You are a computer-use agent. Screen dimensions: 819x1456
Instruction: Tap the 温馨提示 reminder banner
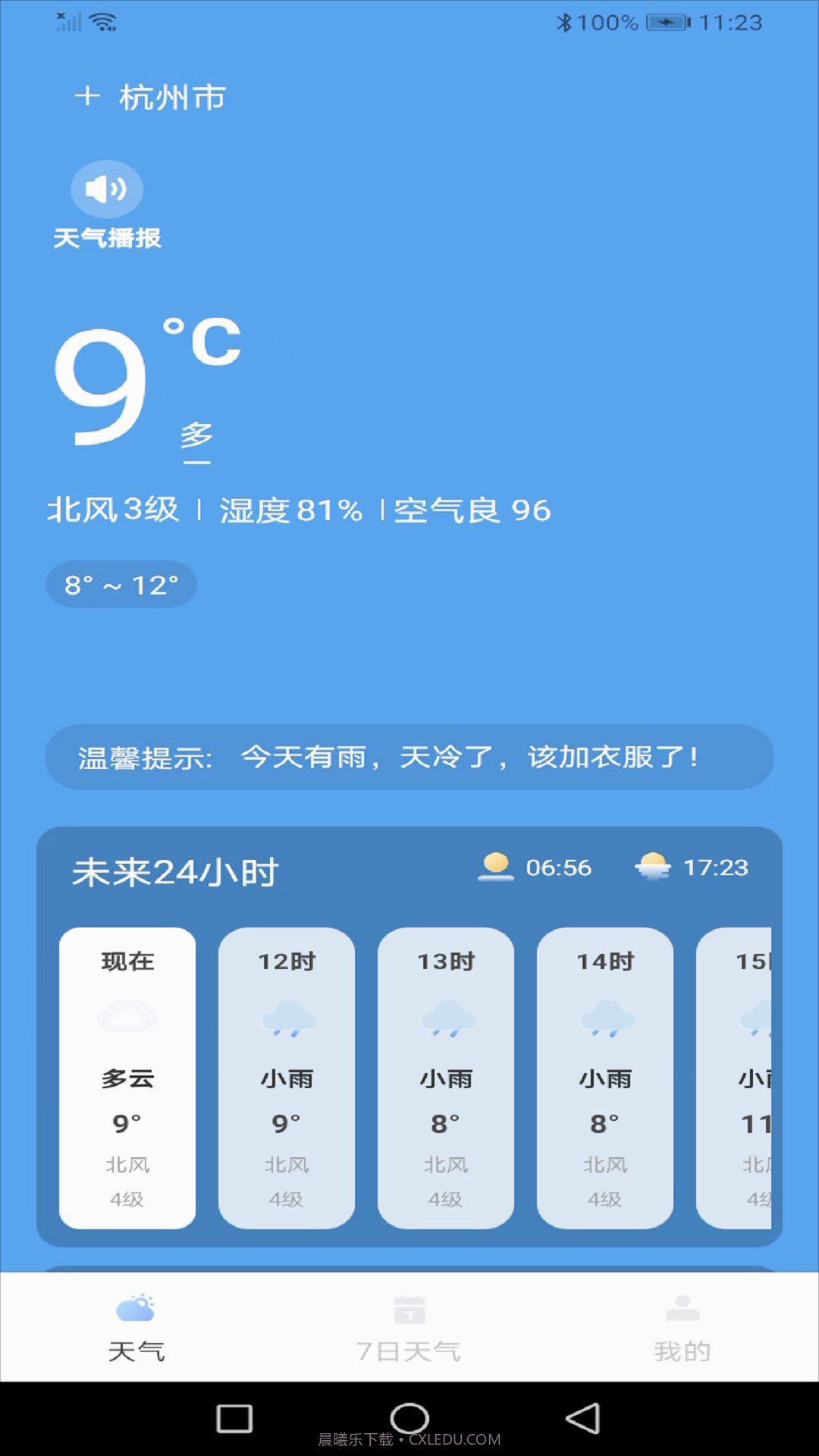pyautogui.click(x=409, y=758)
